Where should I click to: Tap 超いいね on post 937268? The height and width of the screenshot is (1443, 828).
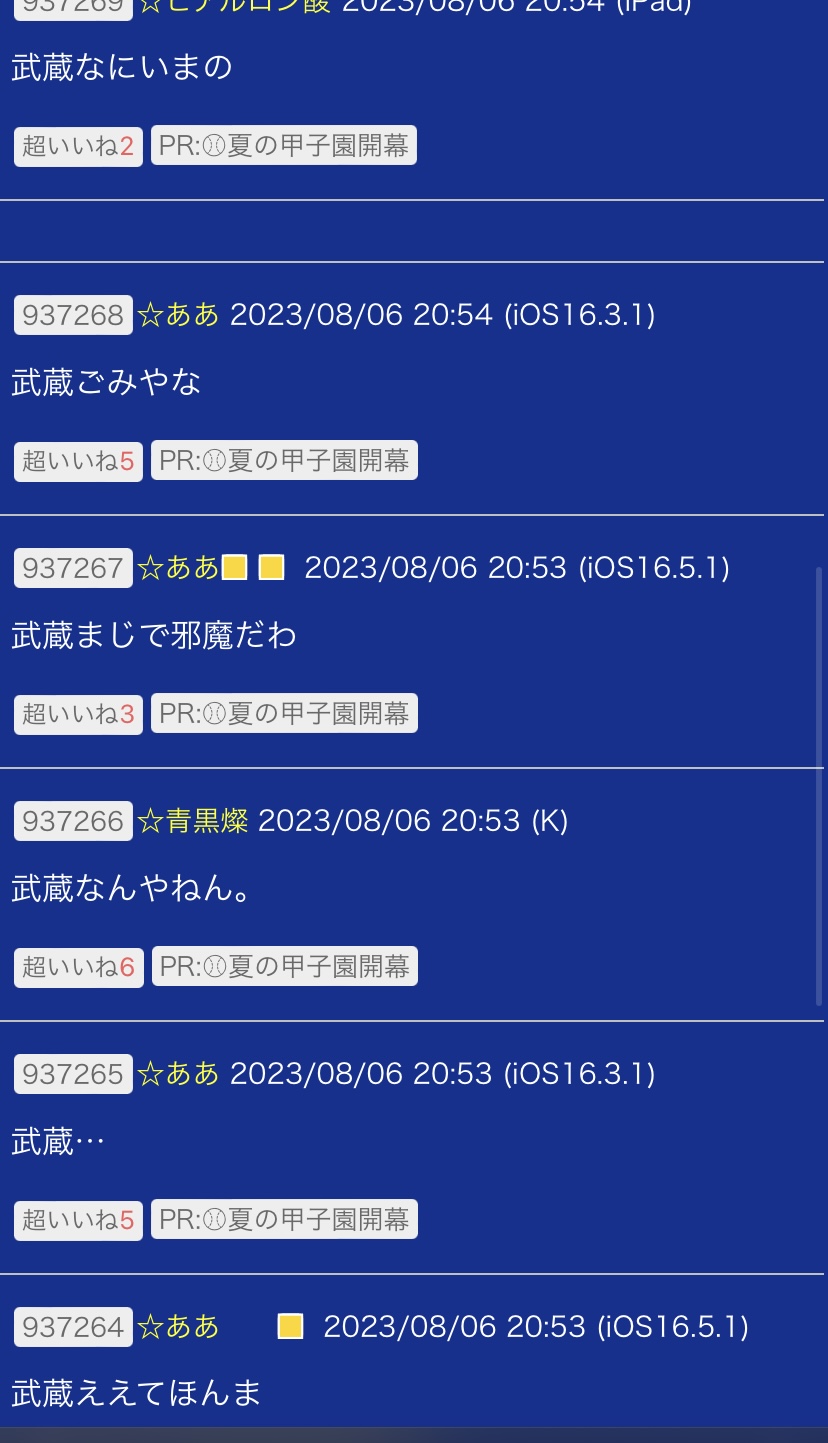78,461
